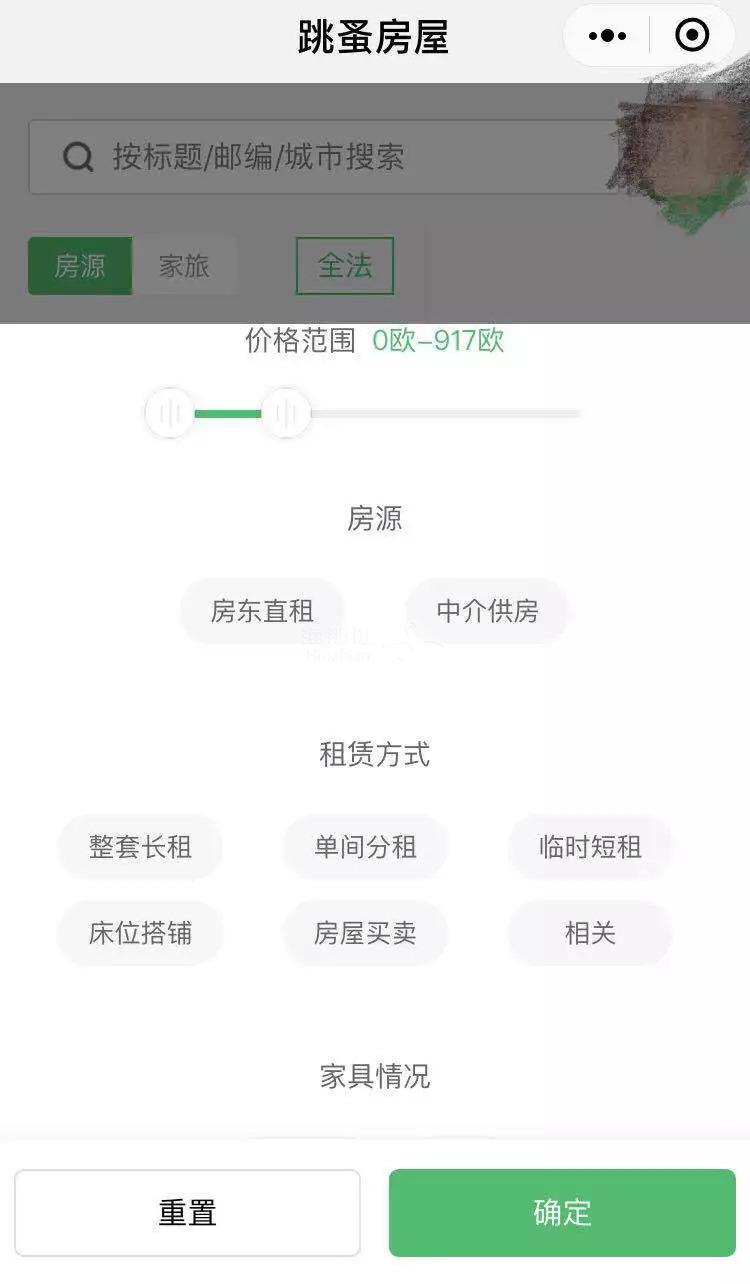Viewport: 750px width, 1284px height.
Task: Open the mini program more options menu
Action: coord(607,36)
